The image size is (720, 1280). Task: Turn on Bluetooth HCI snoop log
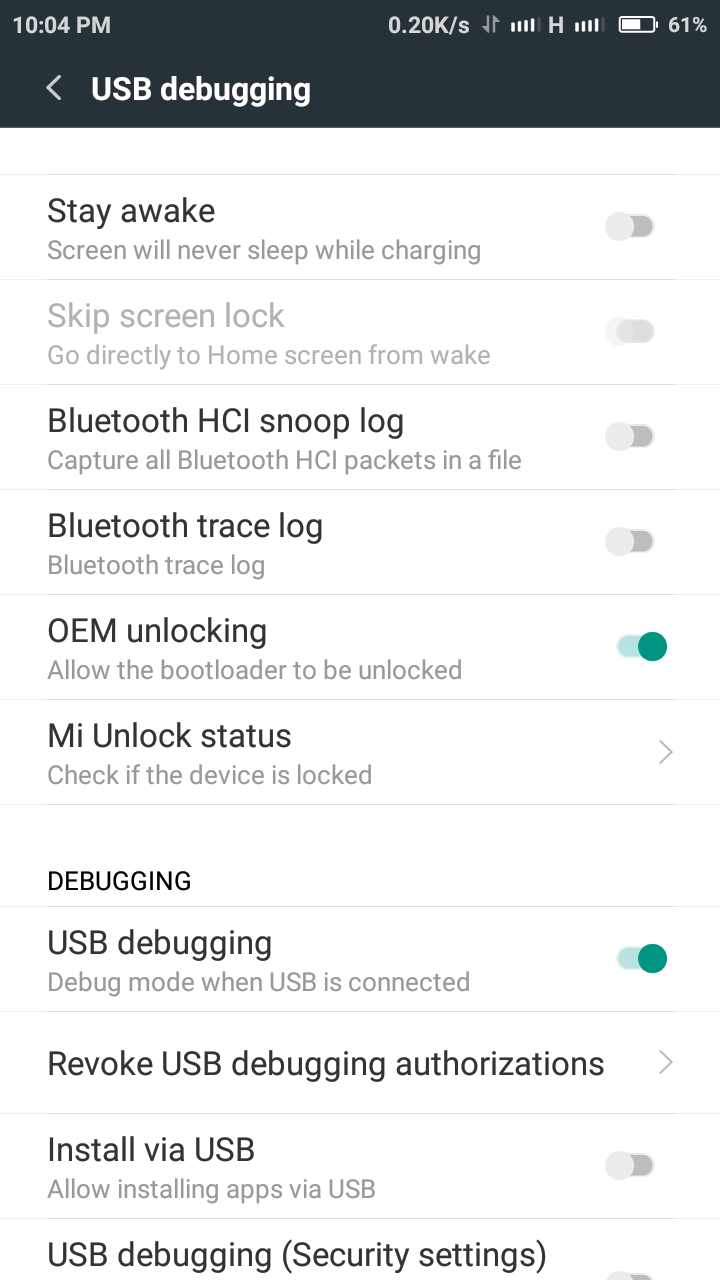click(630, 436)
